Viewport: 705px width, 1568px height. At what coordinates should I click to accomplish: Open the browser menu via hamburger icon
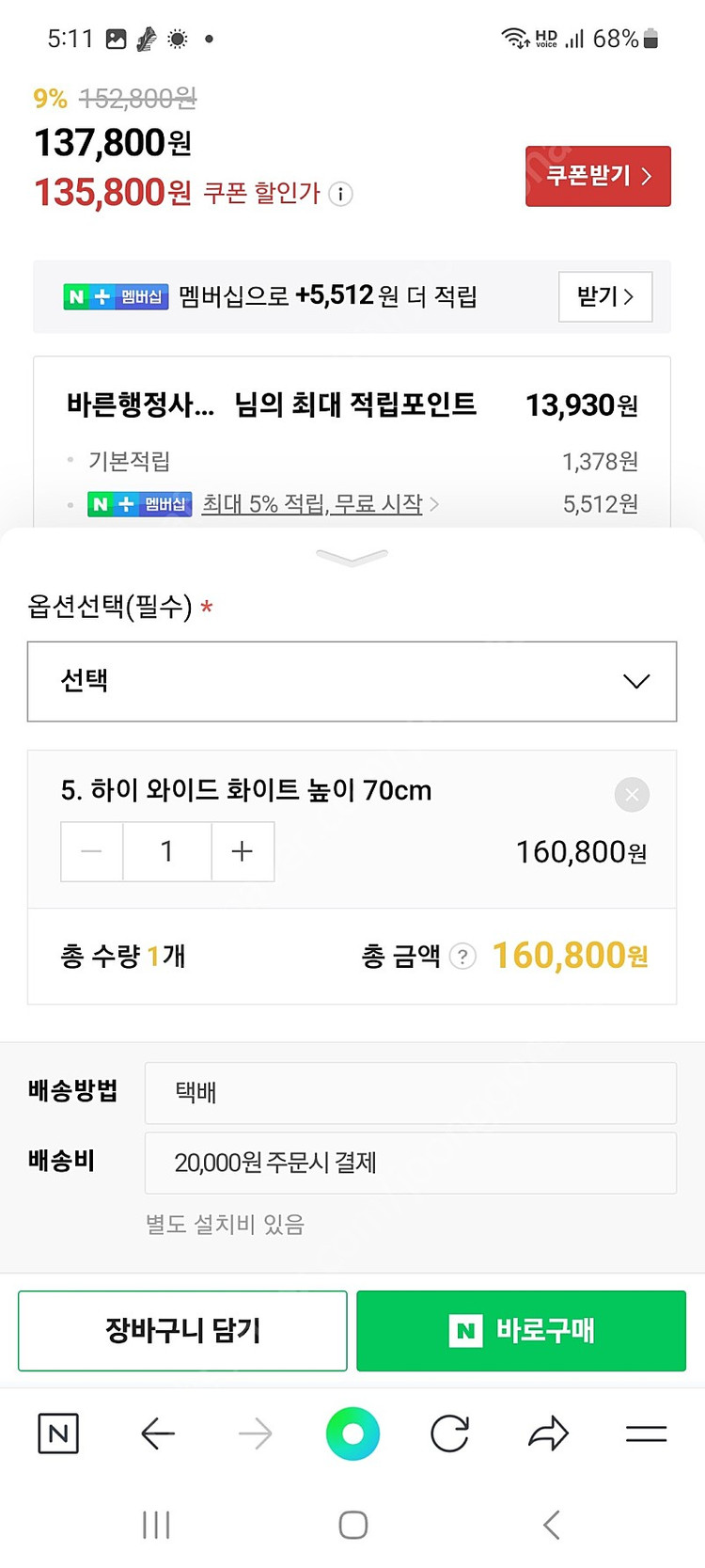pos(646,1433)
